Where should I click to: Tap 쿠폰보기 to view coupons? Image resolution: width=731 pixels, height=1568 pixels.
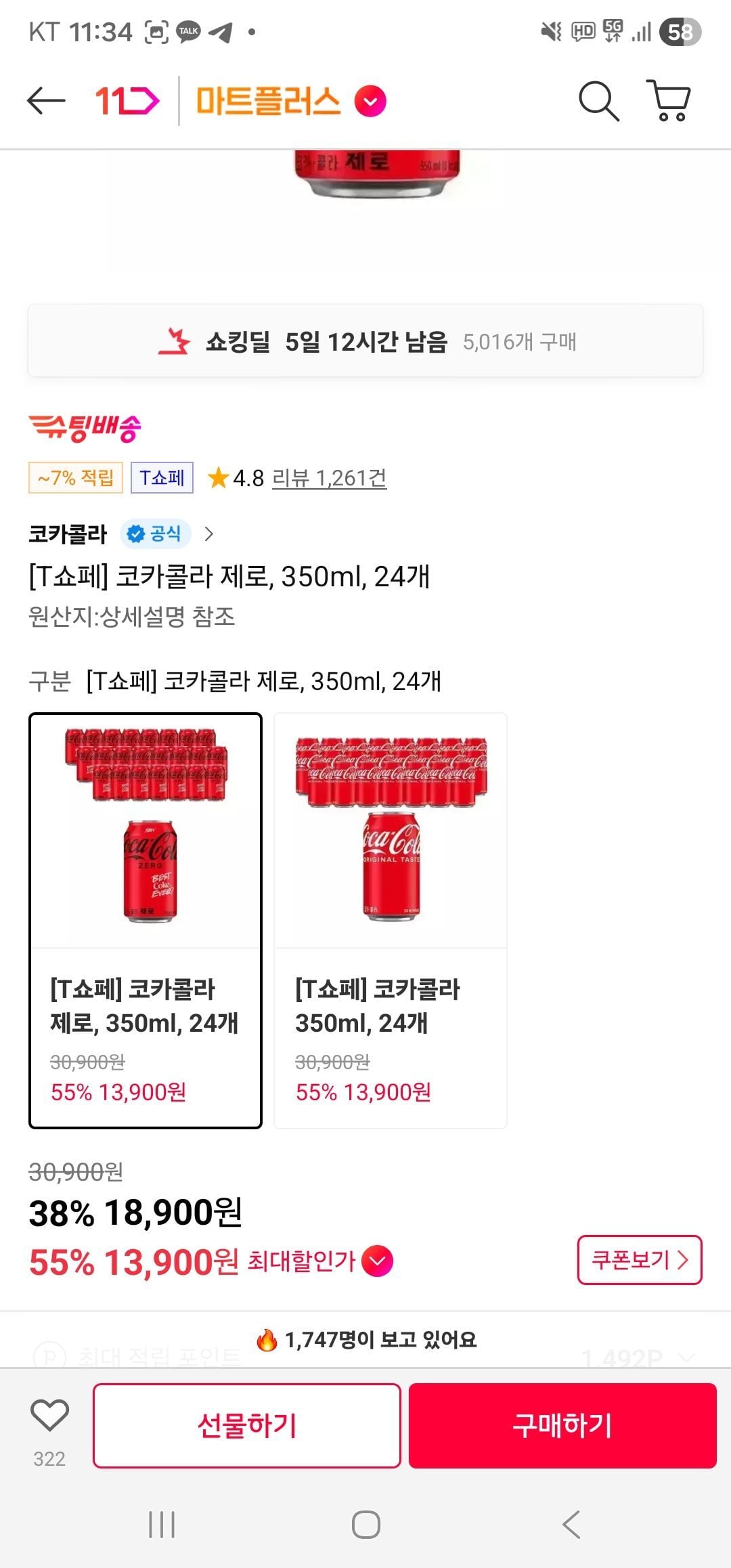(639, 1260)
